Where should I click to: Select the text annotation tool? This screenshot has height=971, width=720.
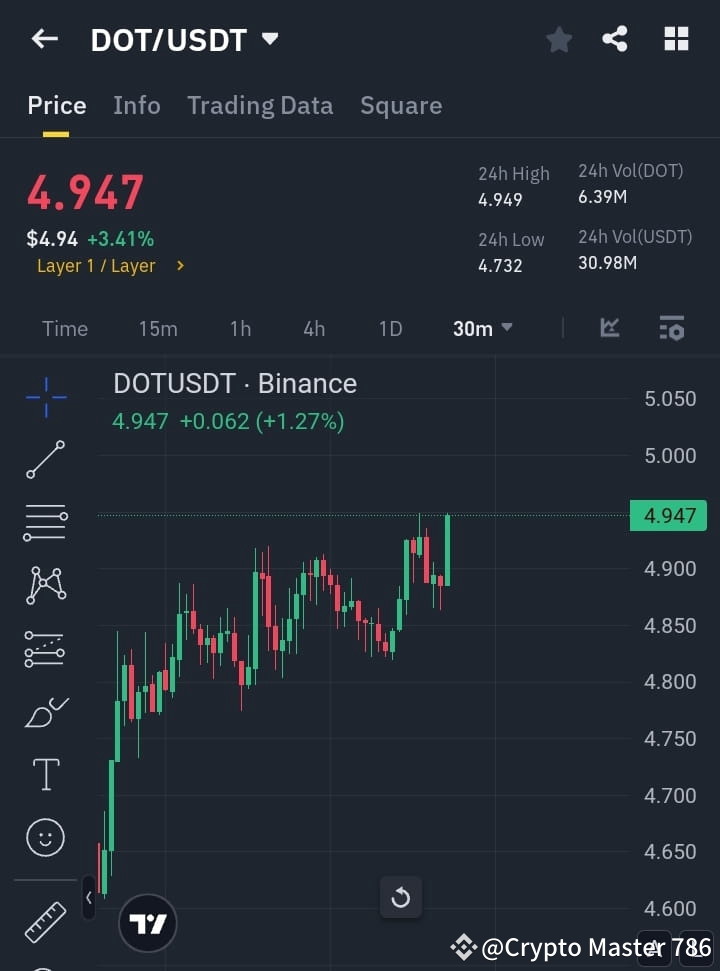tap(45, 773)
